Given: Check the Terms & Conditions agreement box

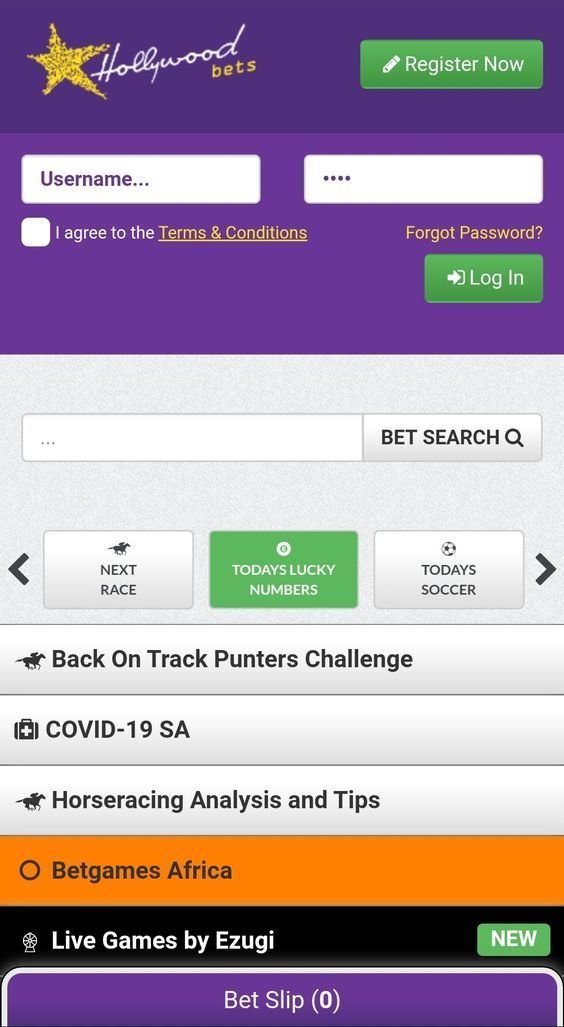Looking at the screenshot, I should [35, 233].
